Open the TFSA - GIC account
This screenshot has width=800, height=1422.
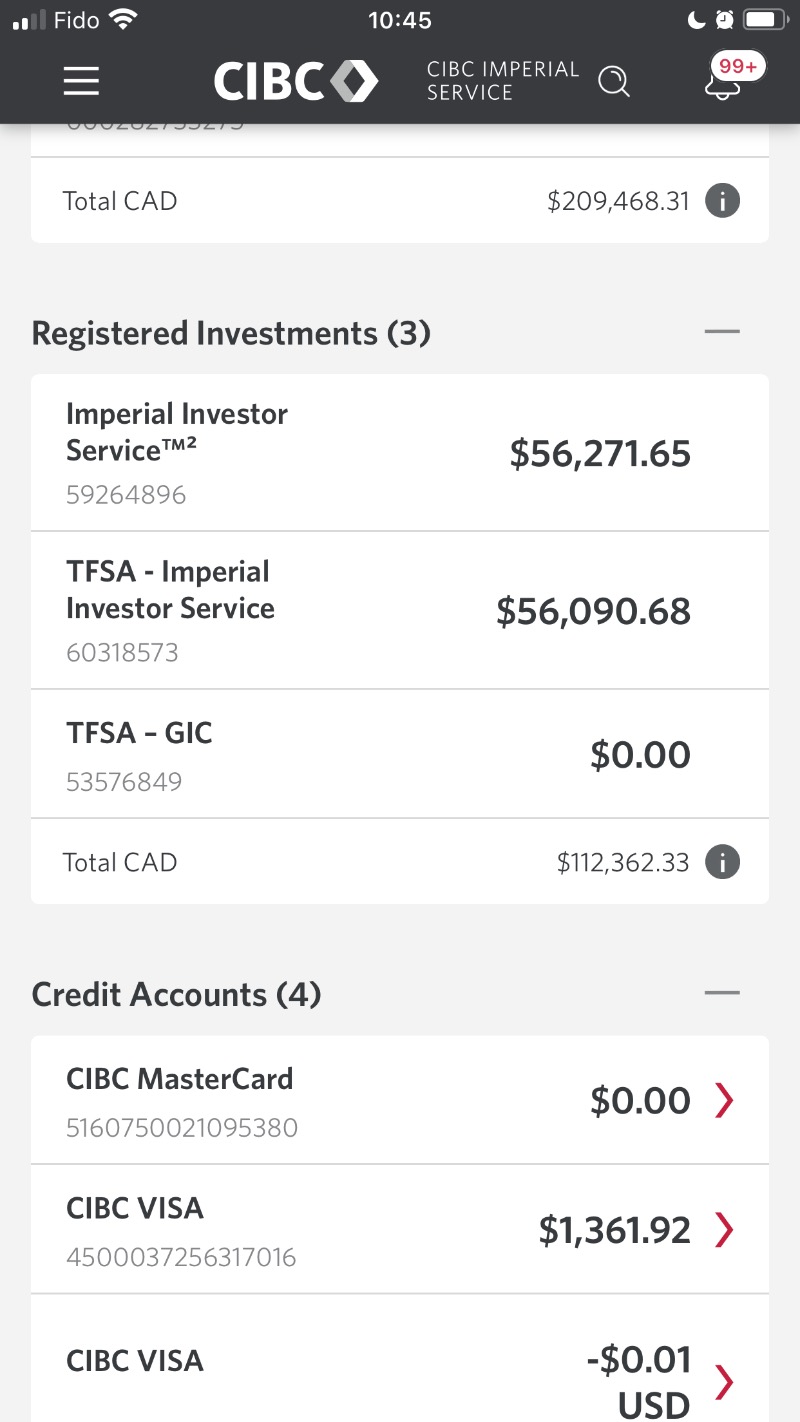400,754
